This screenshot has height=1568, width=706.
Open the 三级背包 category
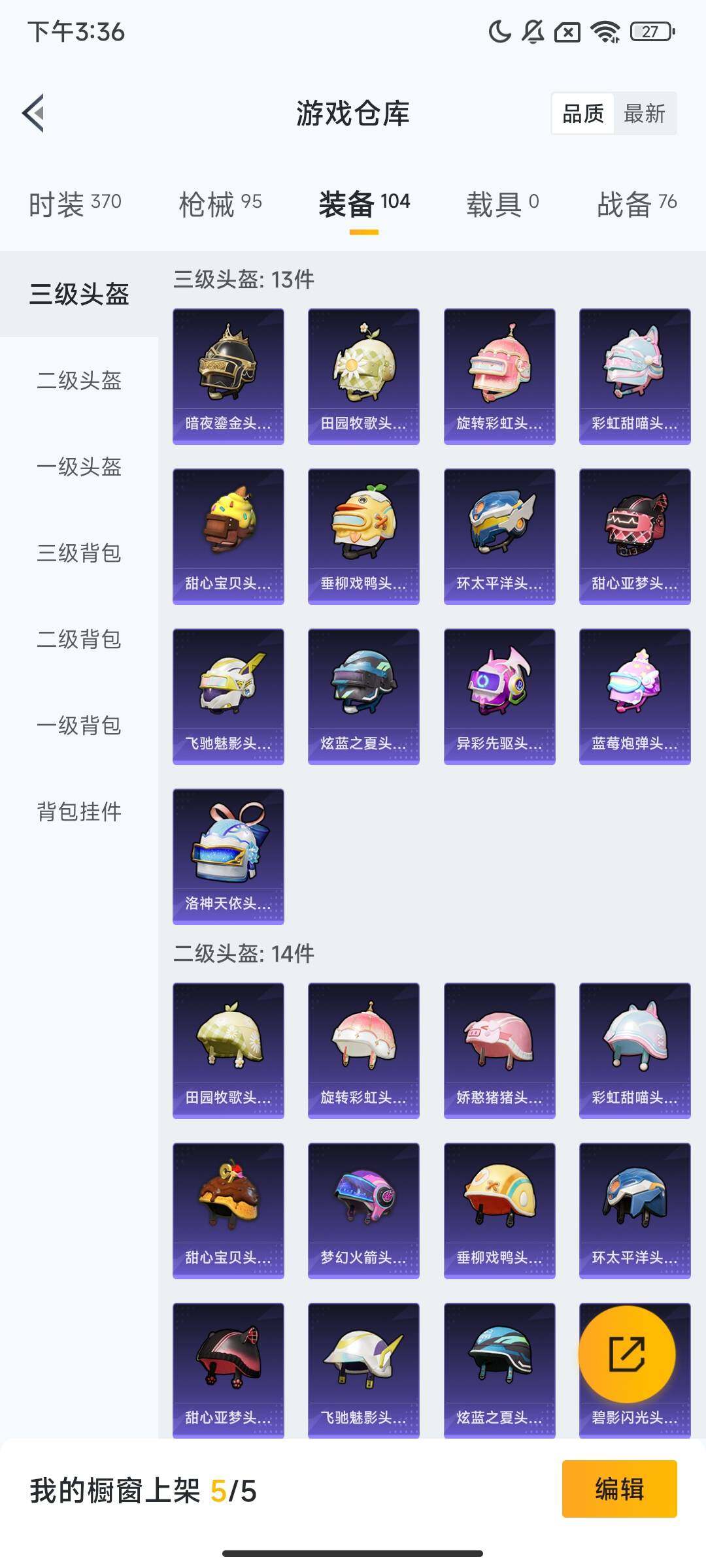(x=79, y=553)
